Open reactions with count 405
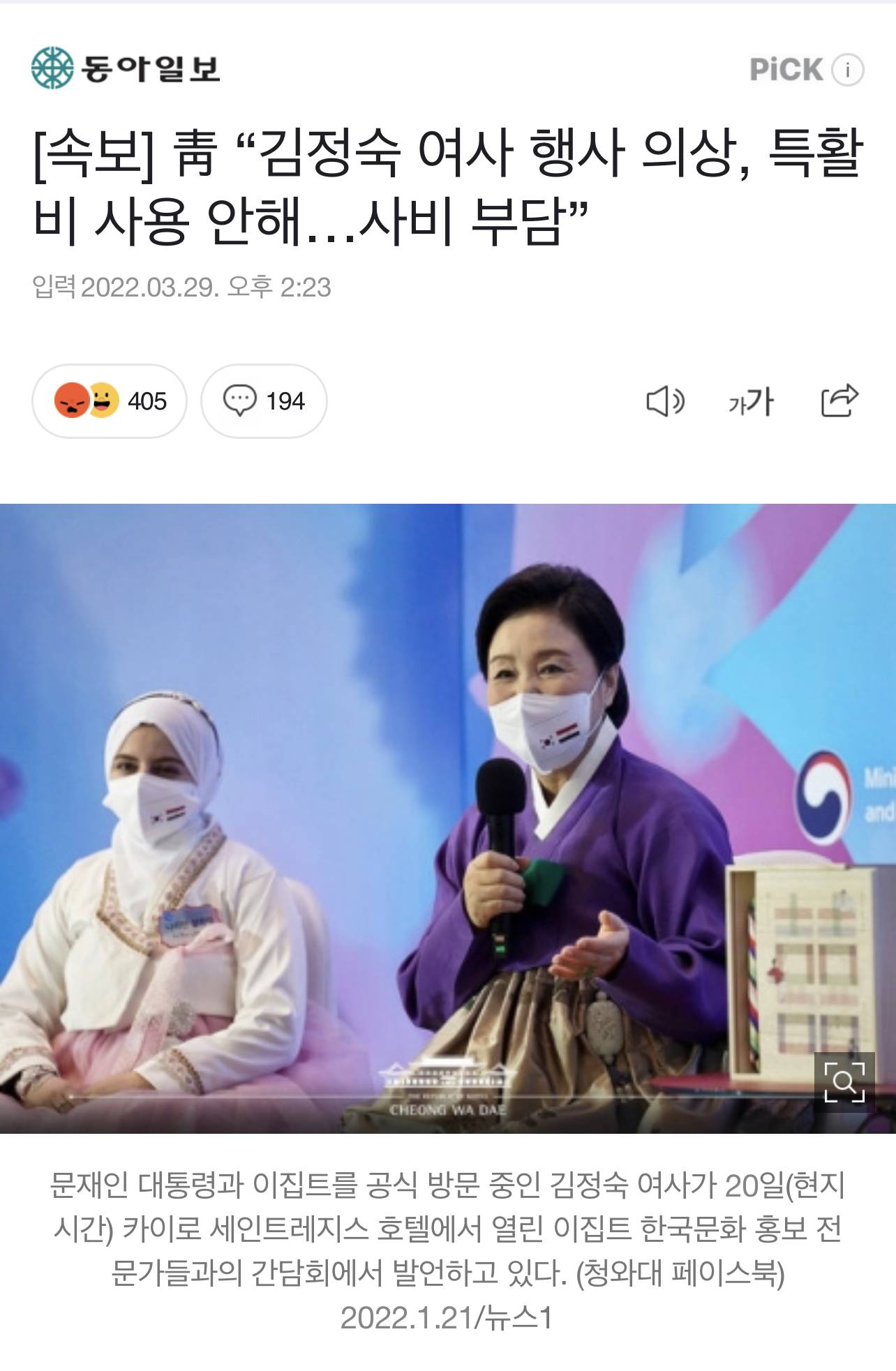The image size is (896, 1371). pos(110,401)
